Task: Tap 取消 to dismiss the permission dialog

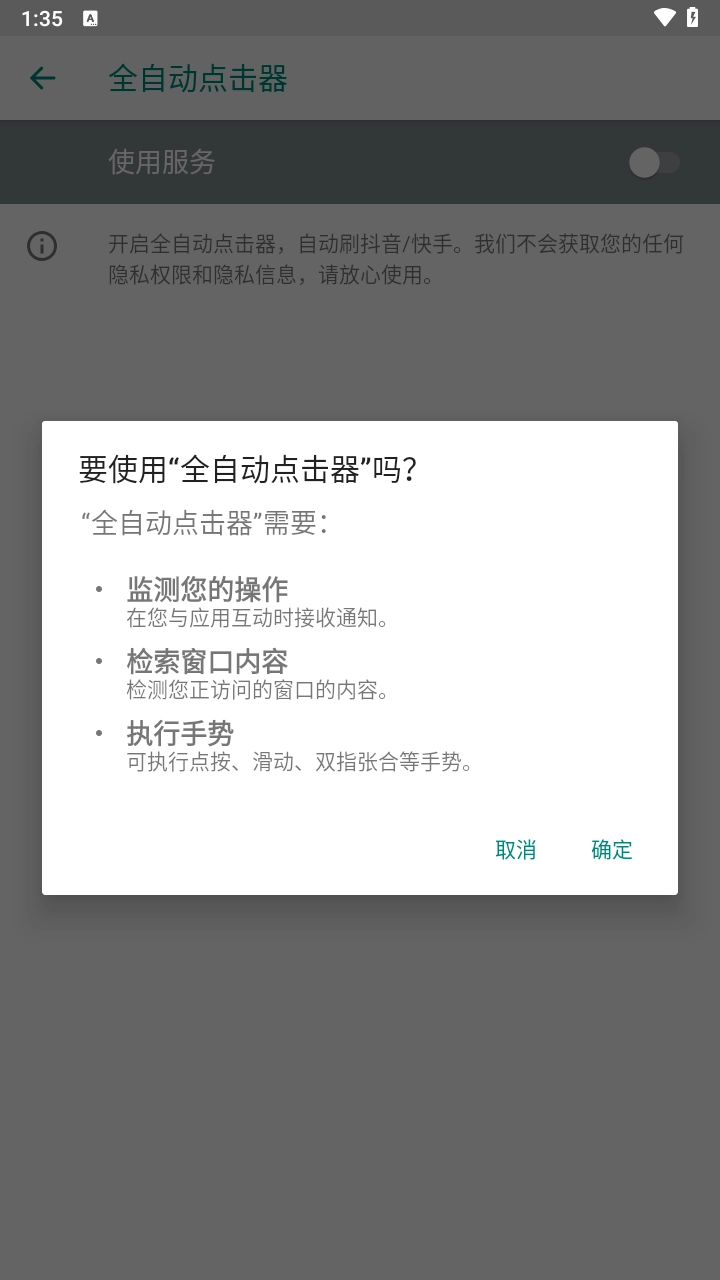Action: click(x=516, y=850)
